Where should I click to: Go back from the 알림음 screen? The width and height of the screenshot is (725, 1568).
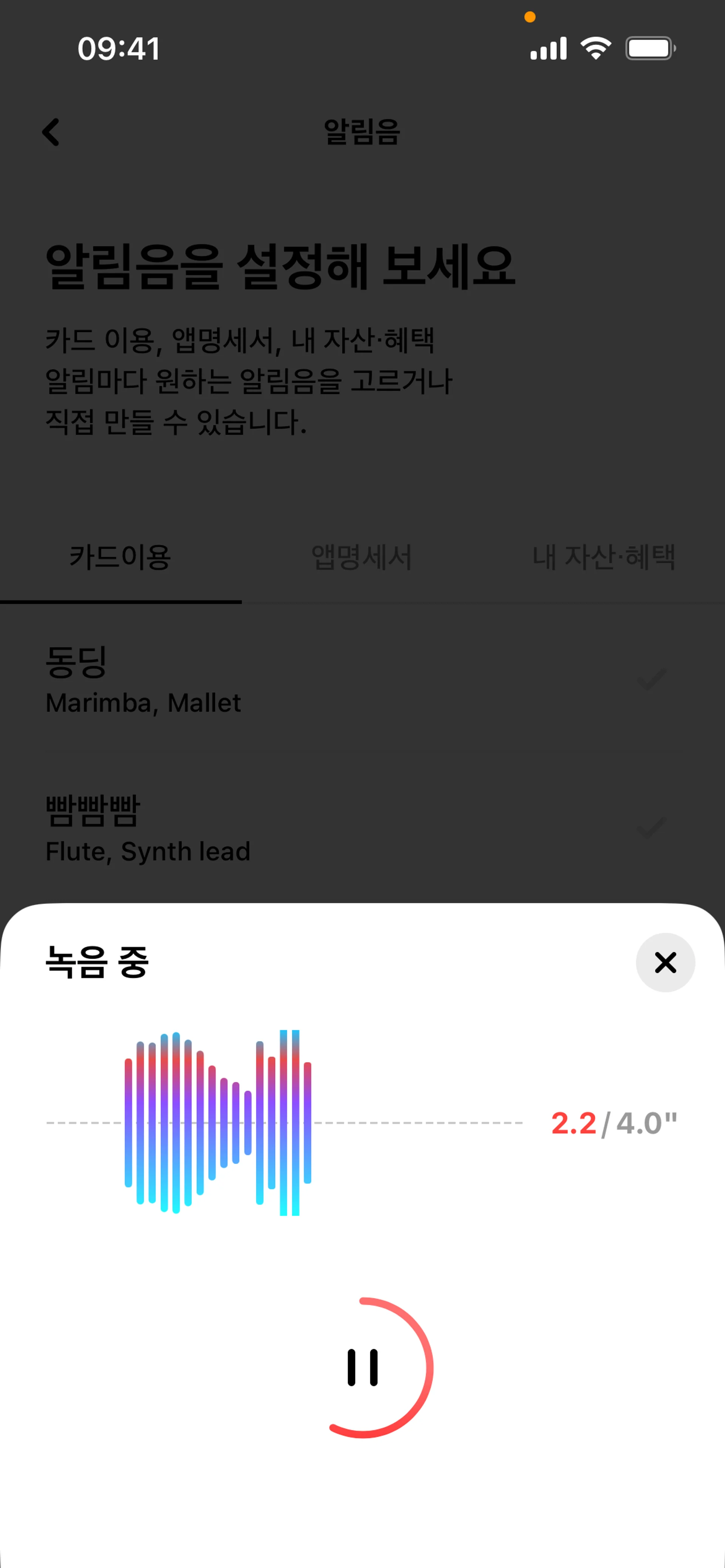point(51,132)
